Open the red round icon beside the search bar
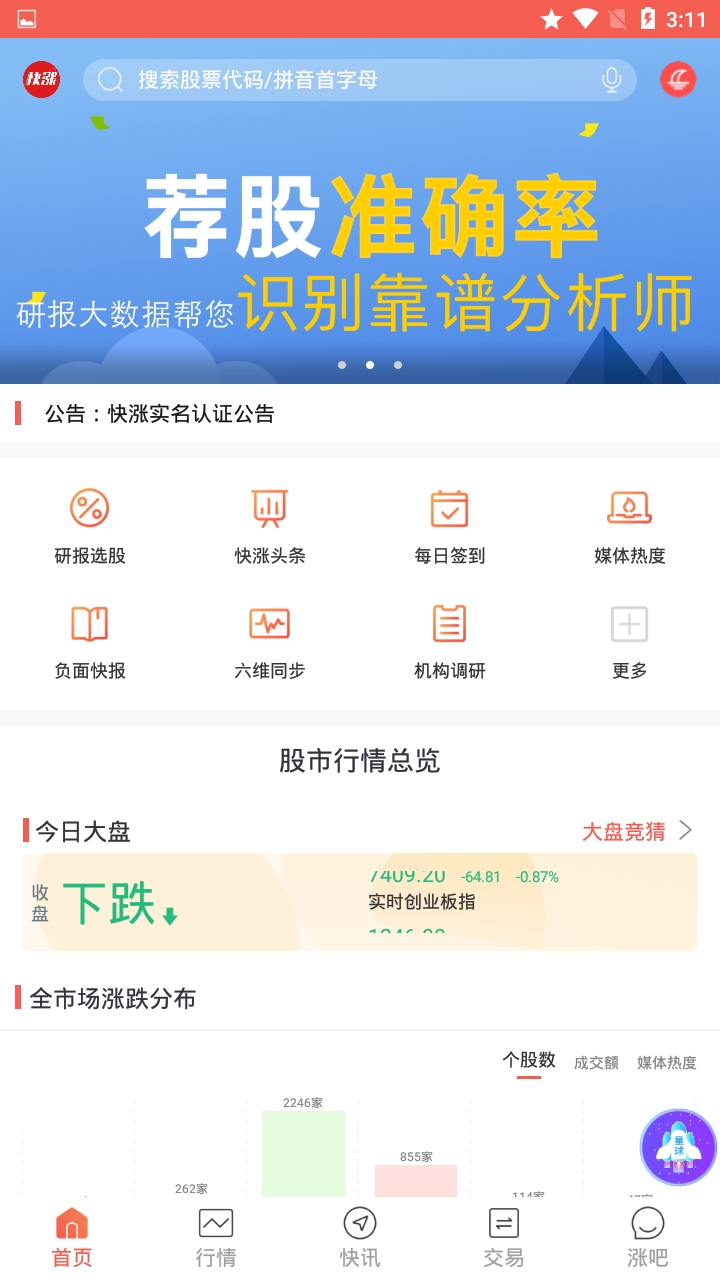The height and width of the screenshot is (1280, 720). point(678,80)
